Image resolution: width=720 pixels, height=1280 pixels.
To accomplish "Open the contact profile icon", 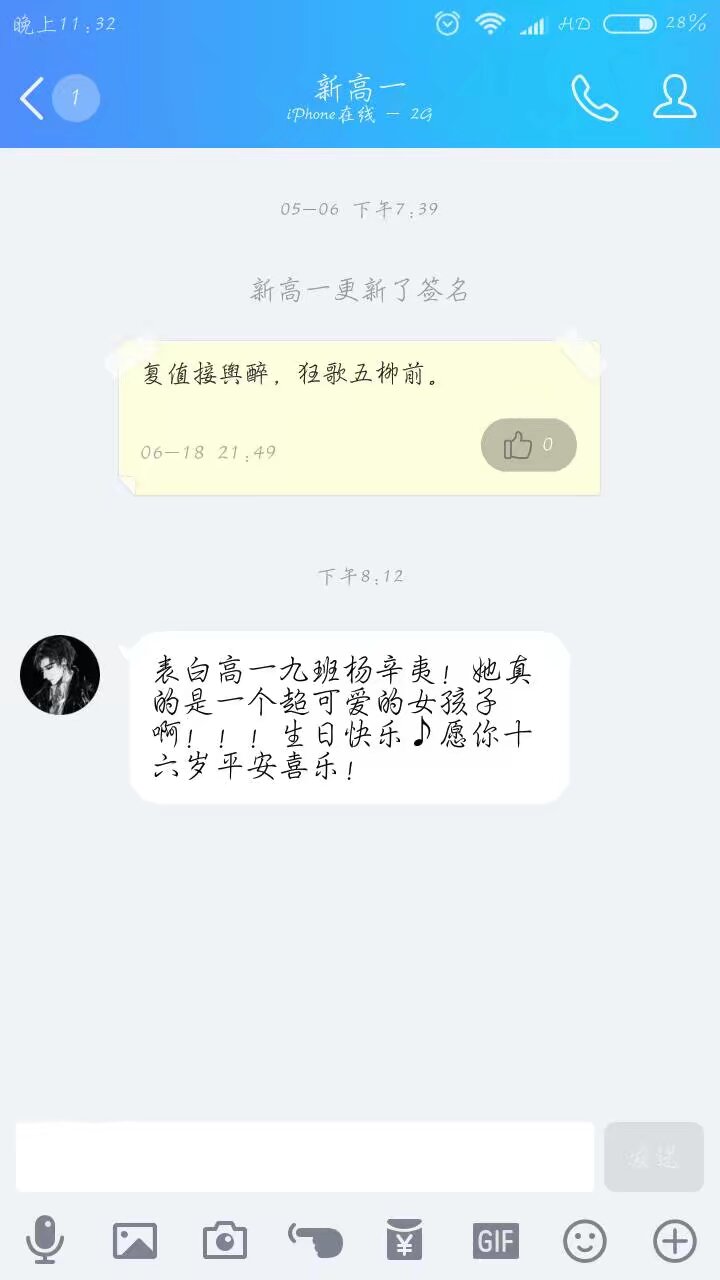I will coord(675,97).
